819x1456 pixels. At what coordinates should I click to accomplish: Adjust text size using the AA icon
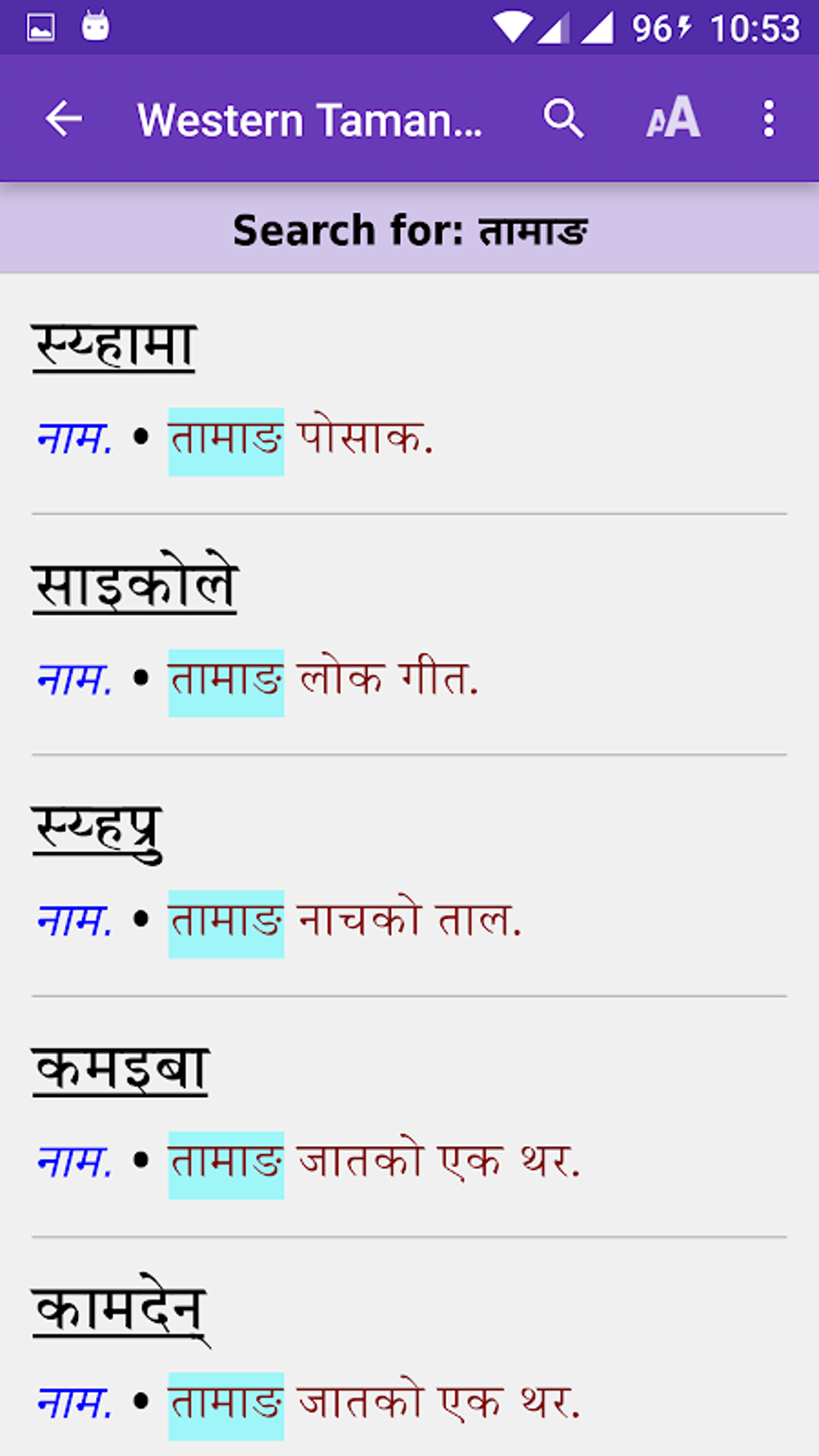[674, 118]
